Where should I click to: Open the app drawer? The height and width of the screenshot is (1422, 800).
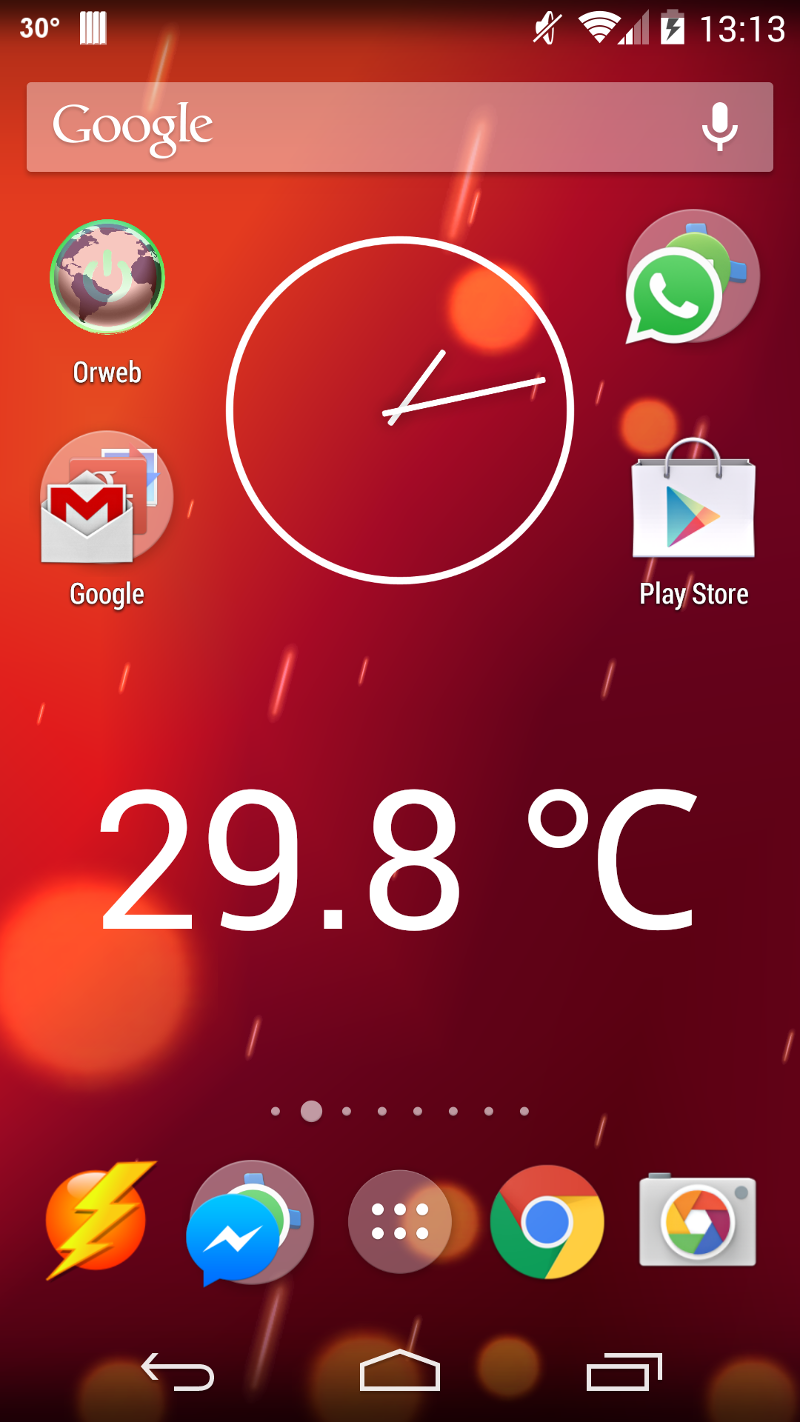click(399, 1222)
